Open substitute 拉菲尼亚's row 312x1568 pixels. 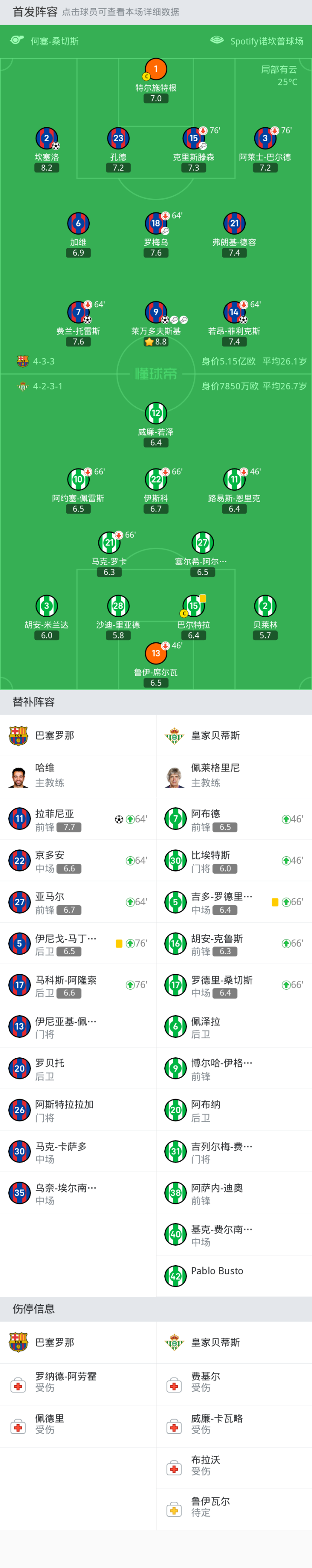click(x=78, y=820)
